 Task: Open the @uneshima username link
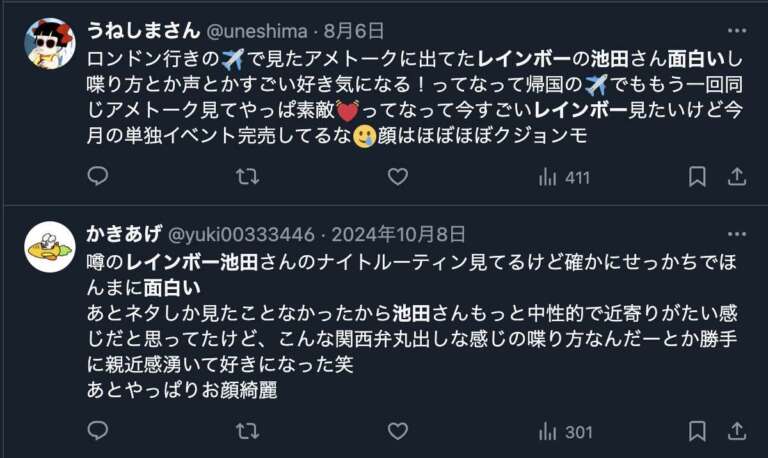click(x=259, y=31)
